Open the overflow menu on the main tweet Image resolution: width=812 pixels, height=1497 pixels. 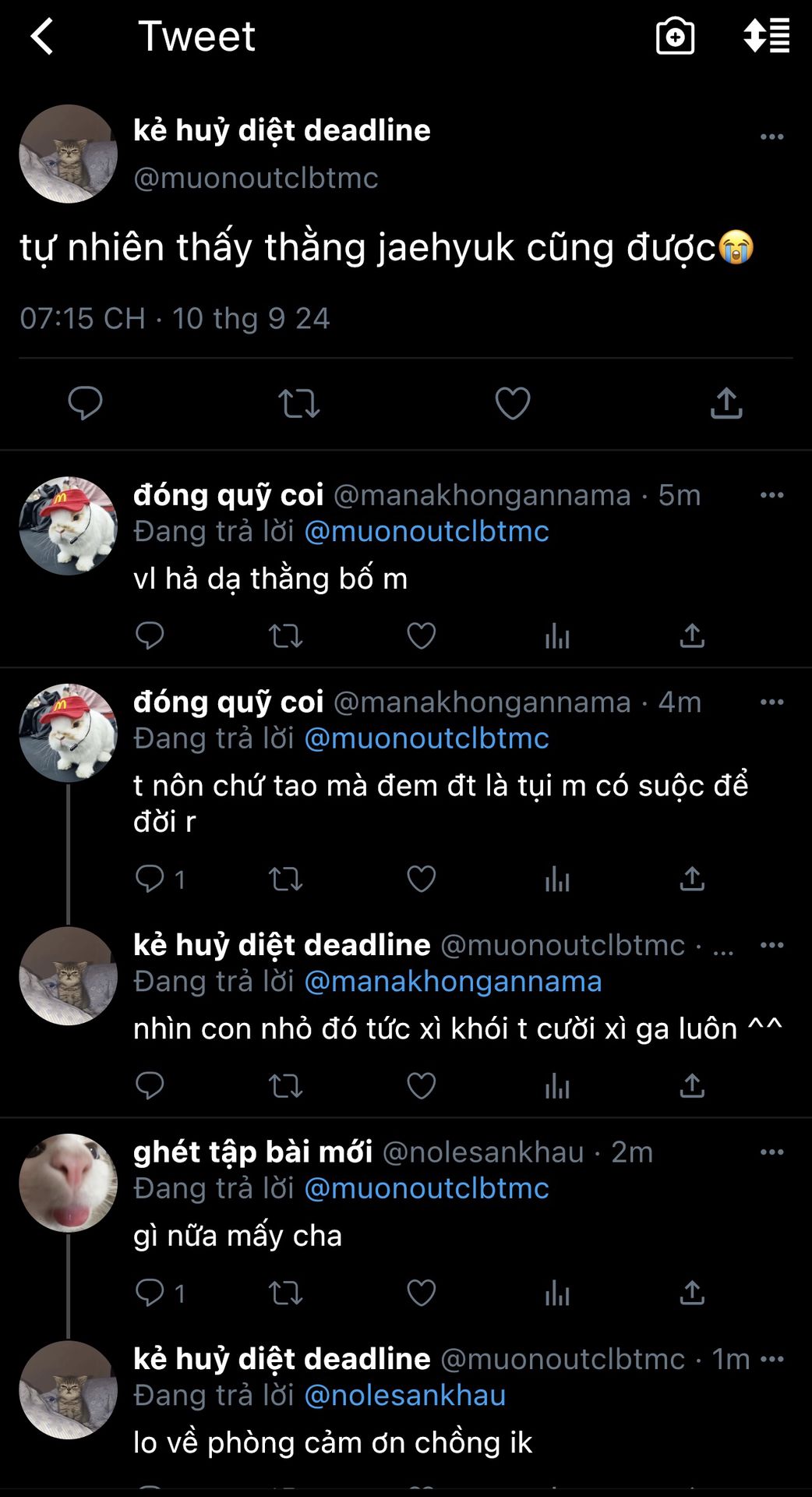(771, 136)
